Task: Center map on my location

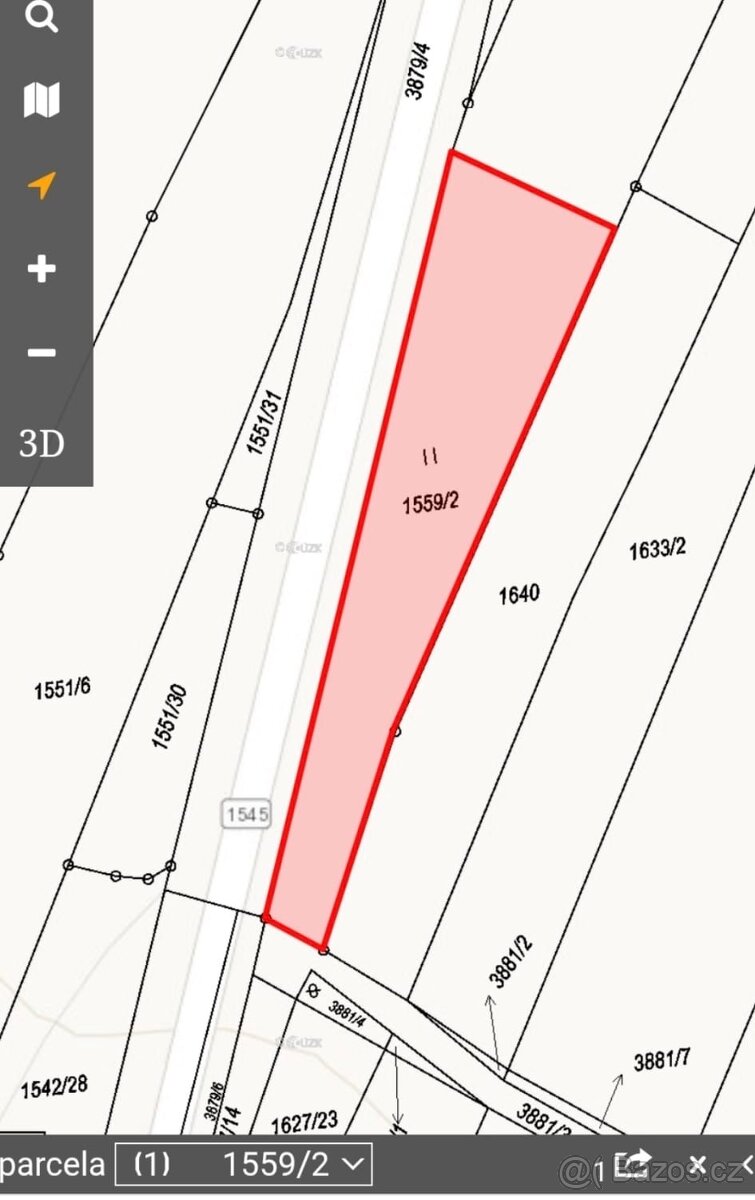Action: click(41, 185)
